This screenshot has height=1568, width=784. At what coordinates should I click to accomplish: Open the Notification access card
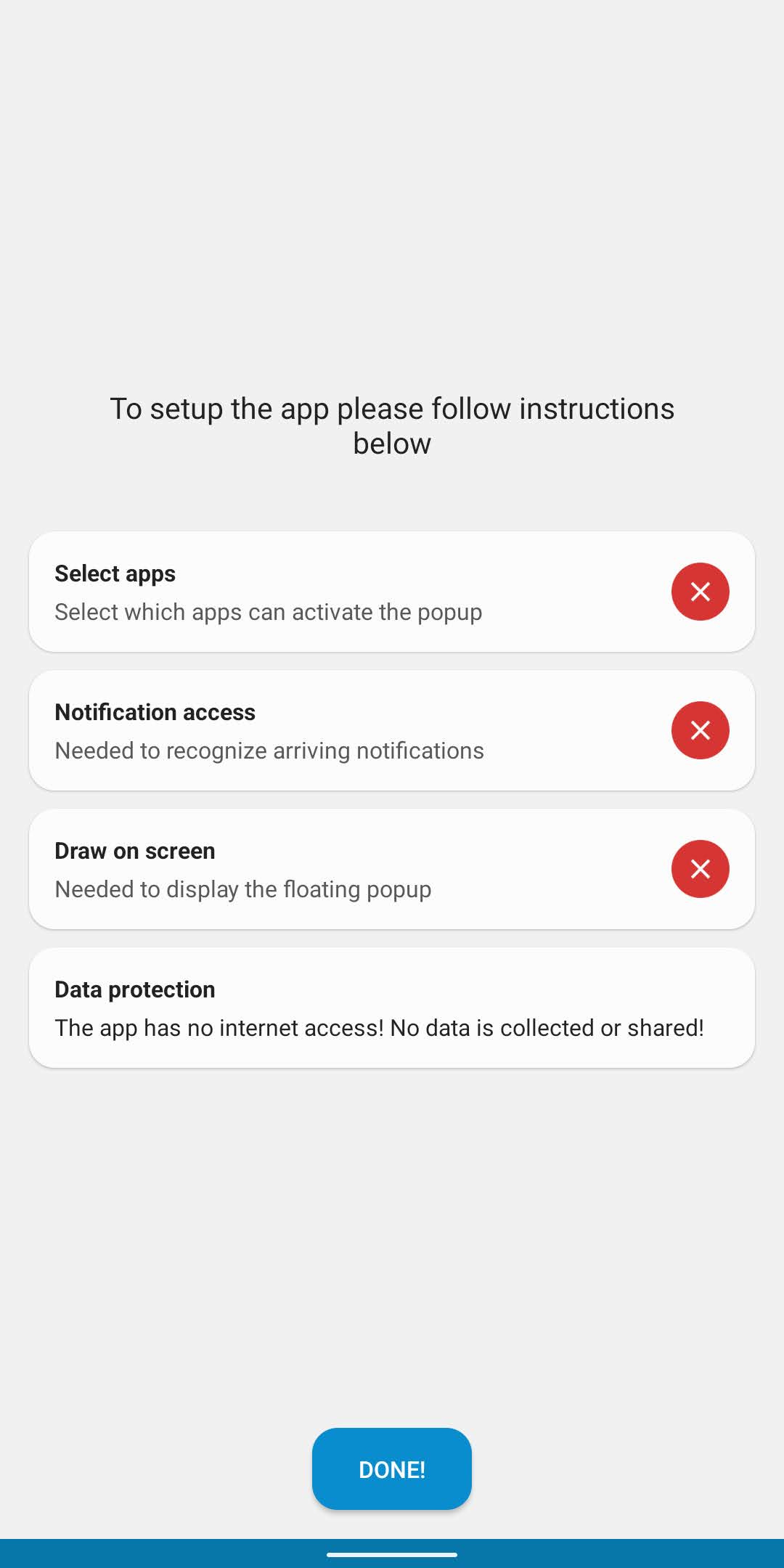(x=392, y=730)
